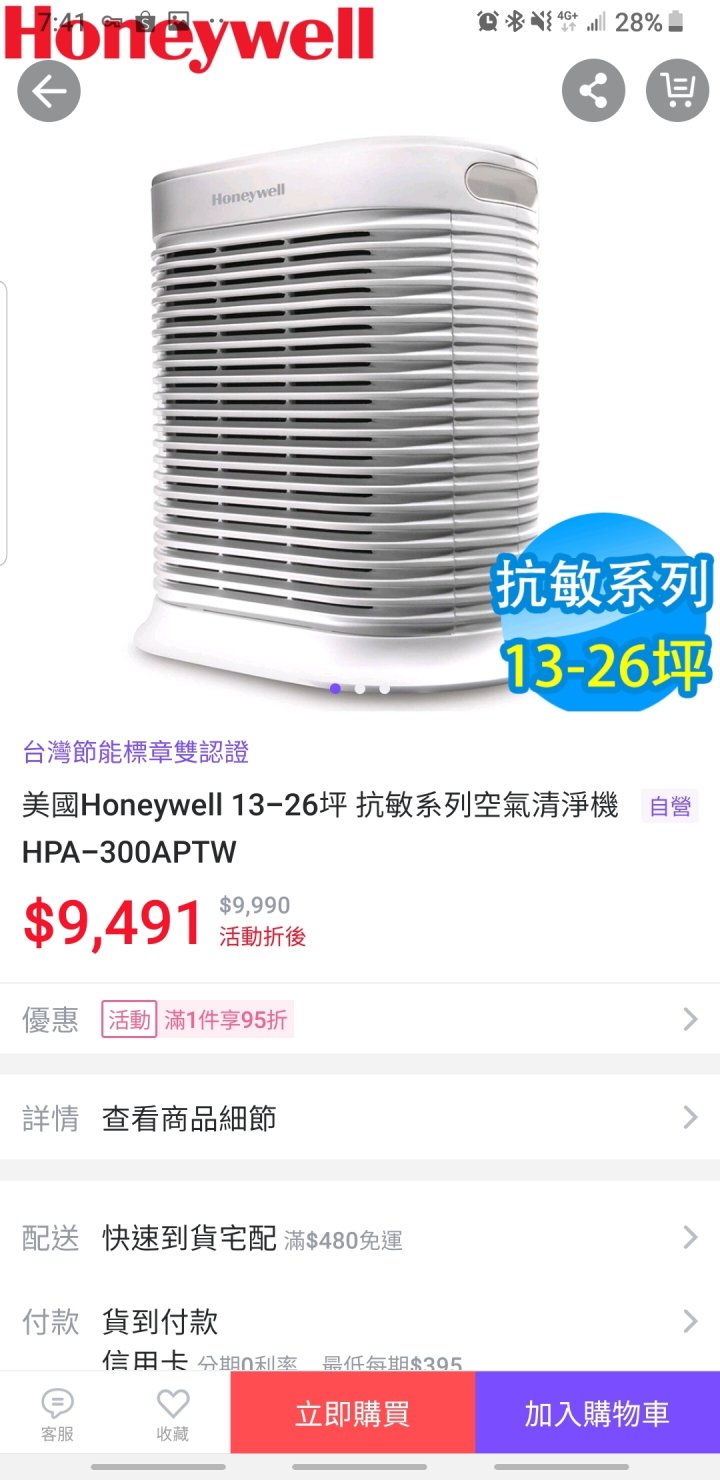Open the shopping cart icon
The height and width of the screenshot is (1480, 720).
(677, 92)
